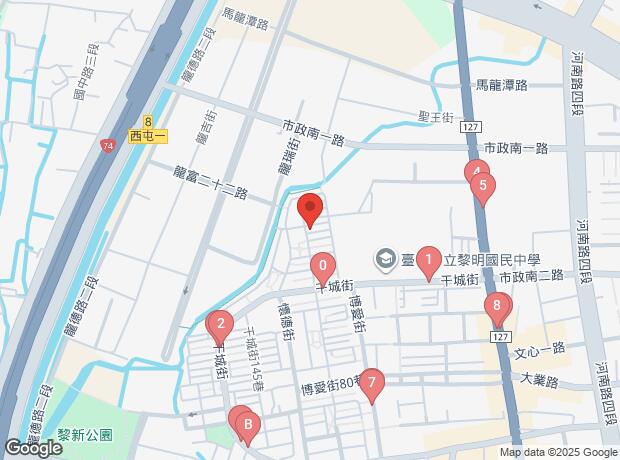Open map marker number 5
620x460 pixels.
(483, 185)
